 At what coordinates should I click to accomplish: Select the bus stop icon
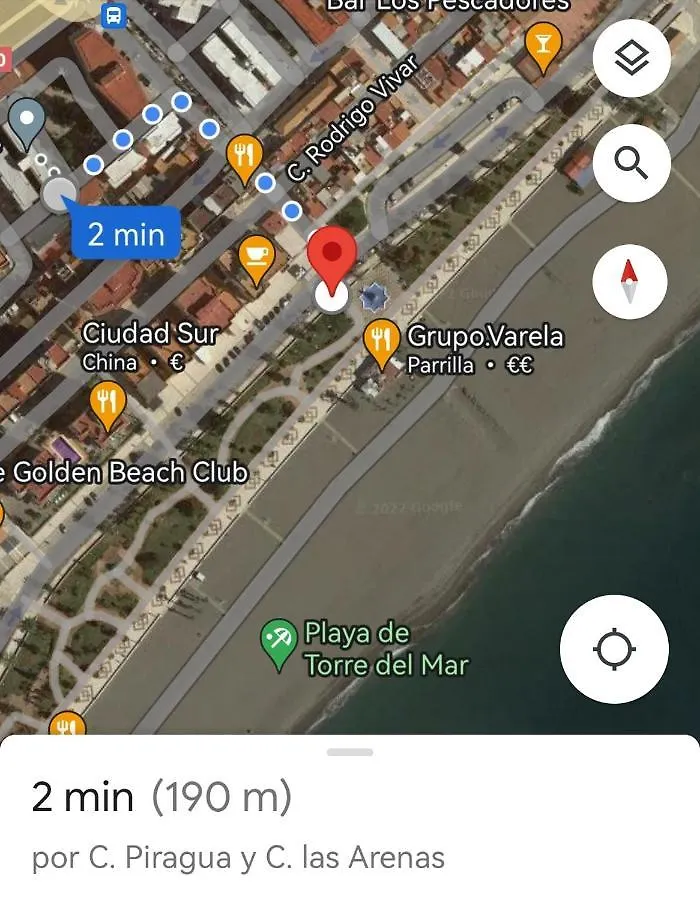(114, 15)
